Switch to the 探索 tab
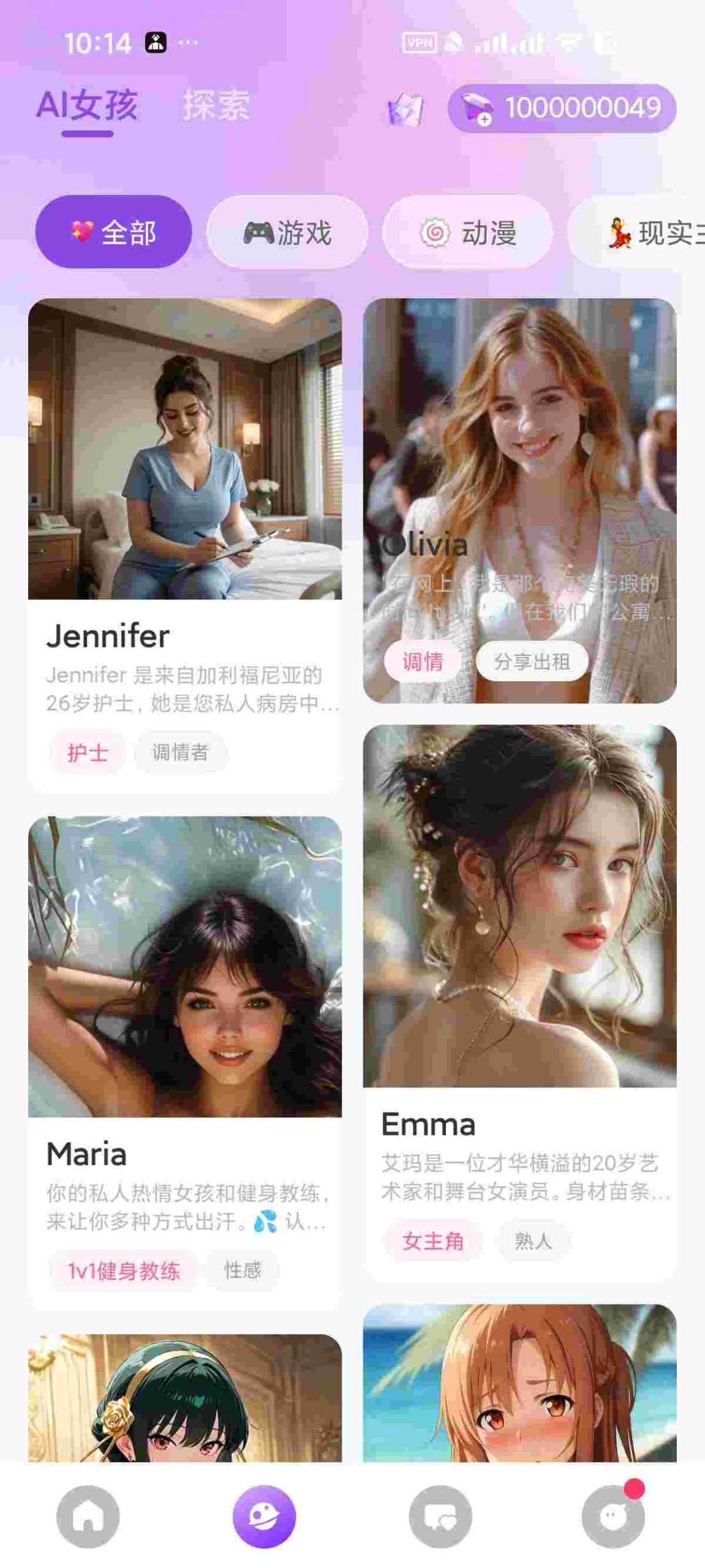This screenshot has height=1568, width=705. point(216,105)
